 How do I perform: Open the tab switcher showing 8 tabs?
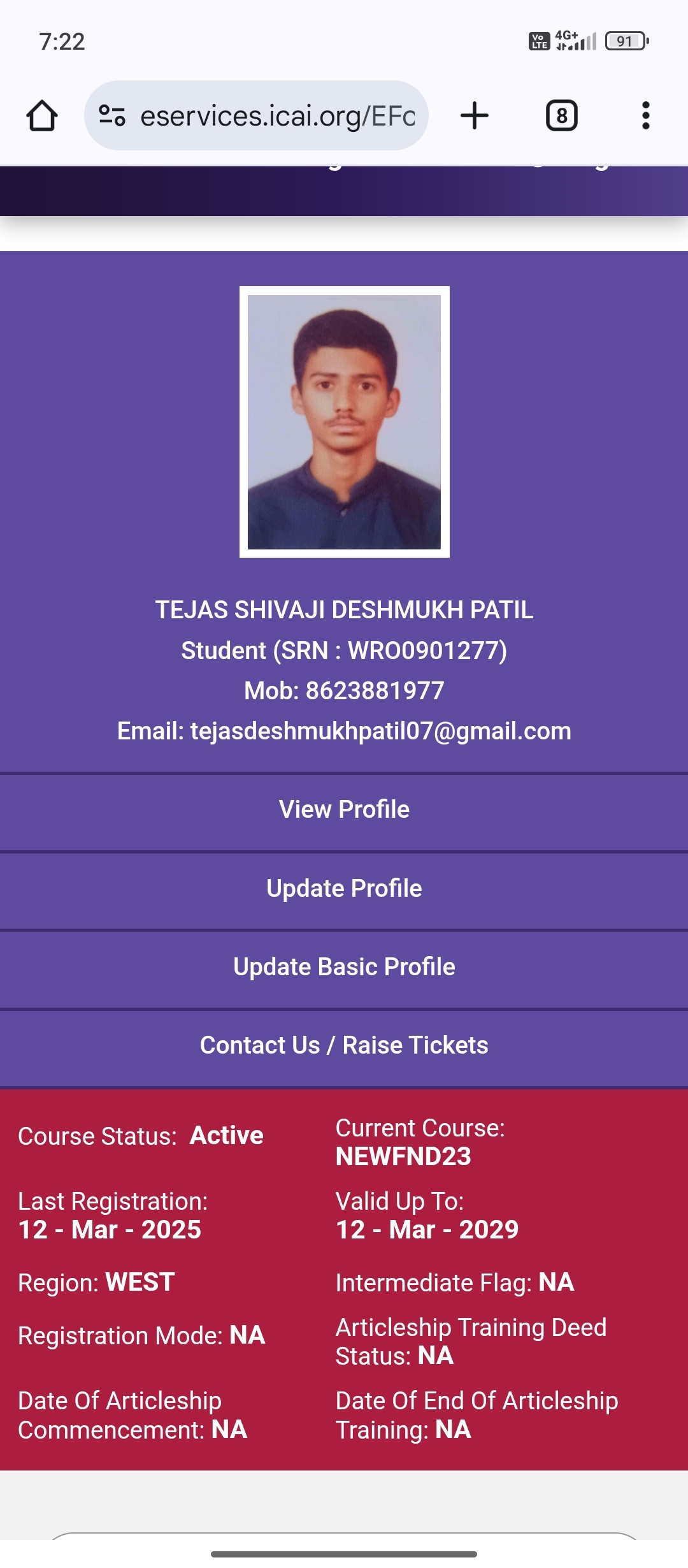click(x=561, y=116)
